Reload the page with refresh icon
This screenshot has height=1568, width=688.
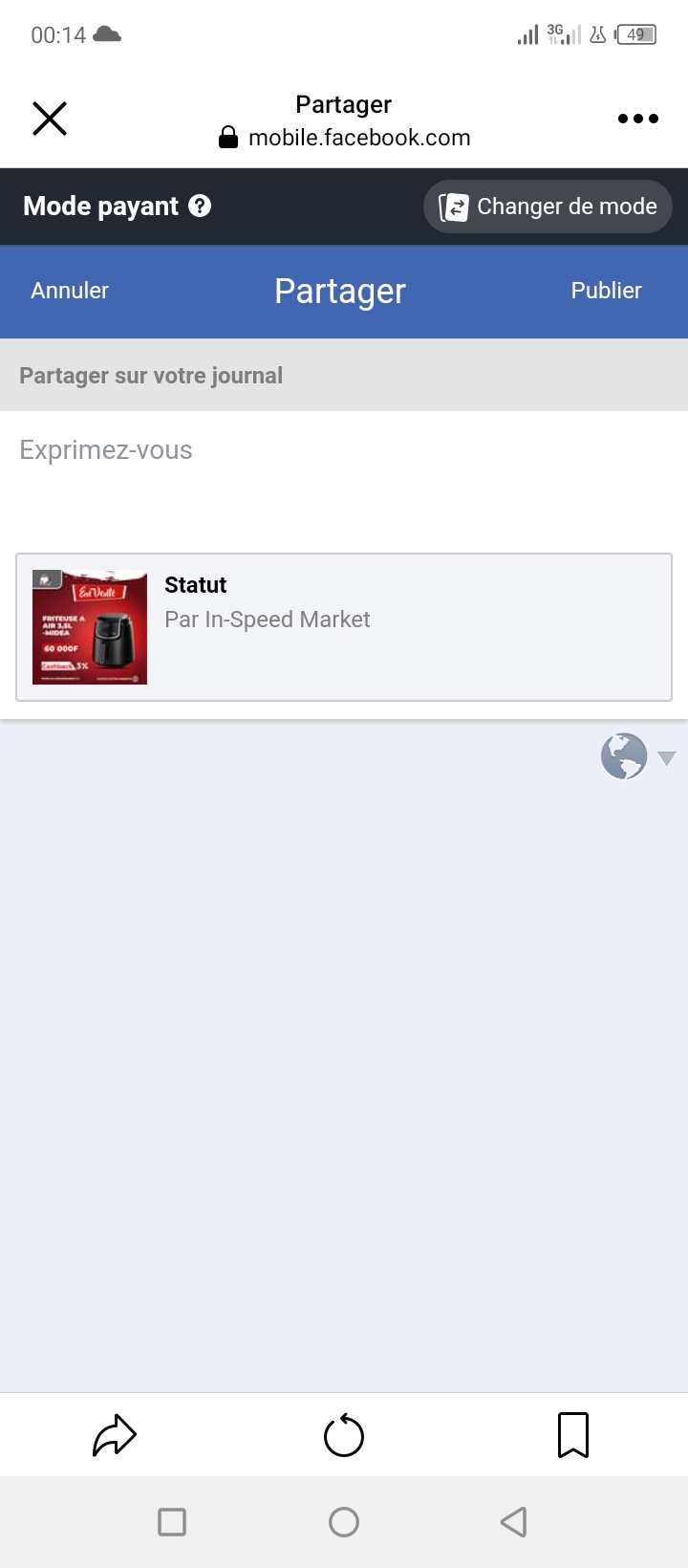[344, 1435]
